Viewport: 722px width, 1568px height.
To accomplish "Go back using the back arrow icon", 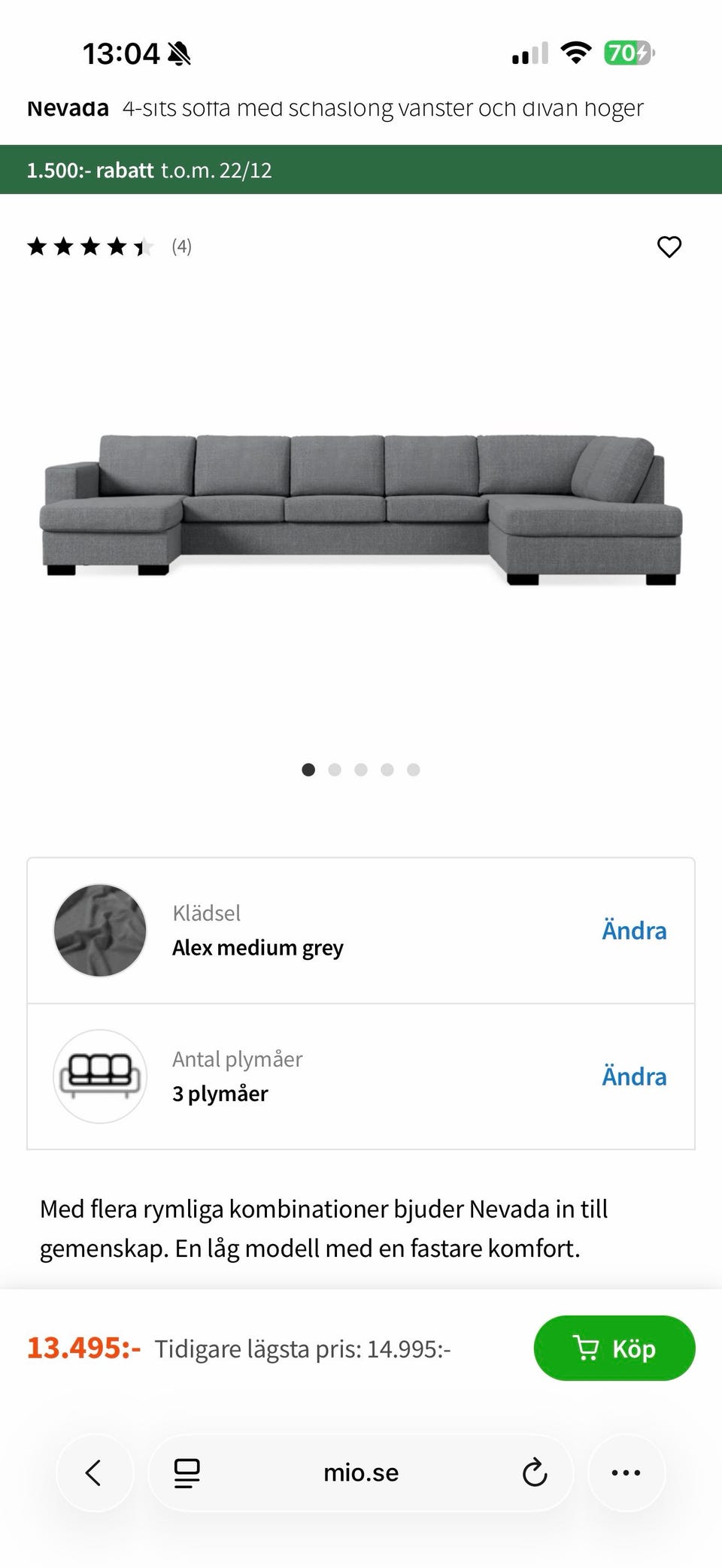I will [x=95, y=1473].
